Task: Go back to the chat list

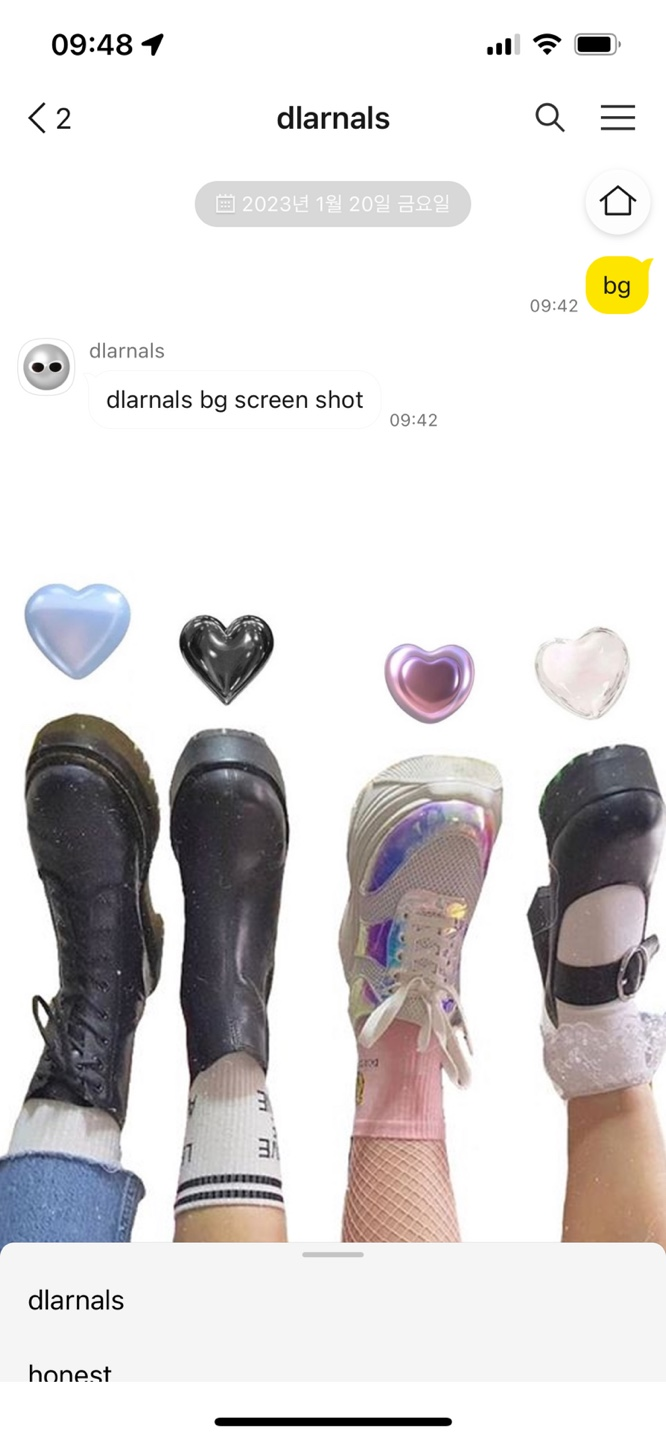Action: (x=48, y=118)
